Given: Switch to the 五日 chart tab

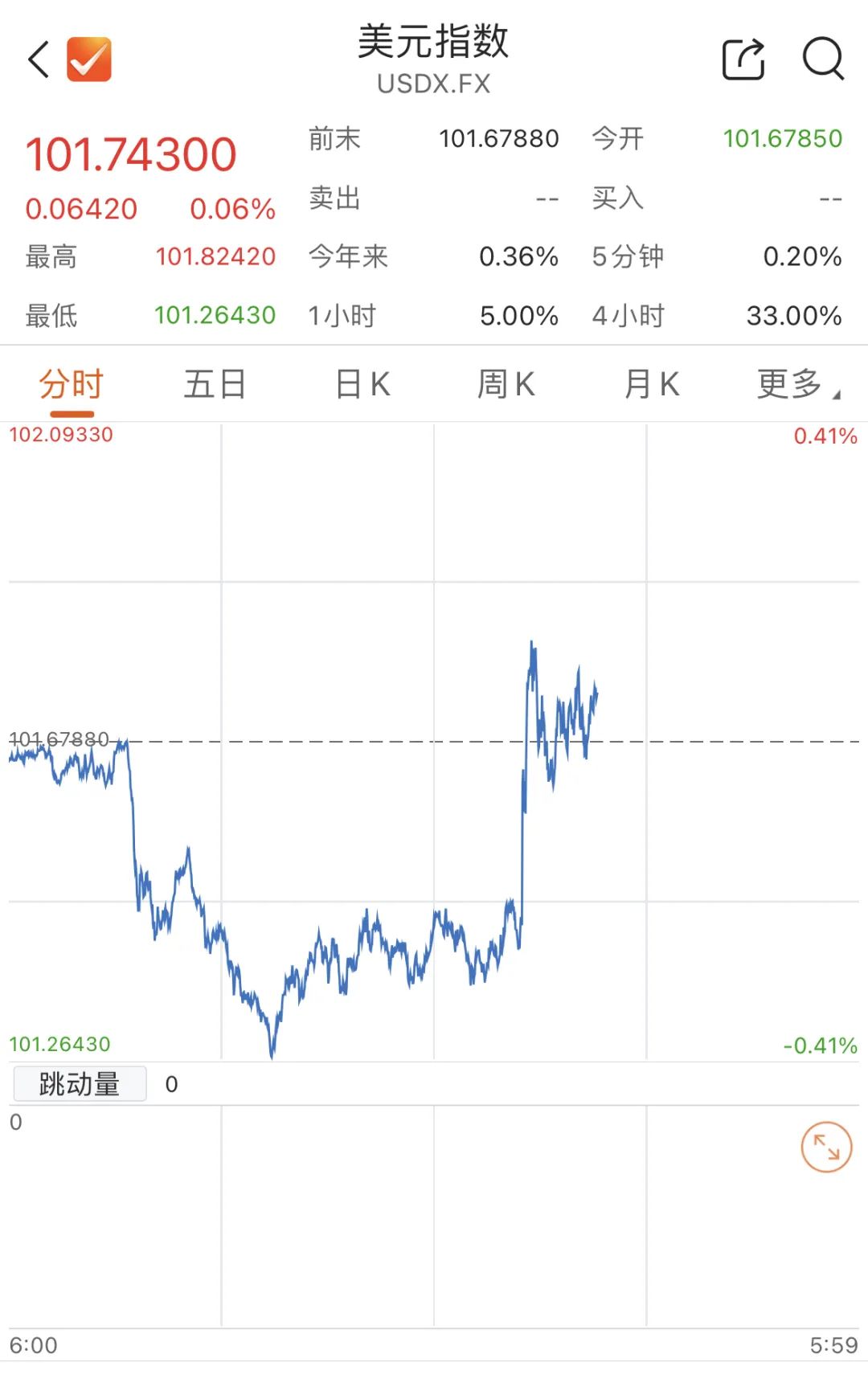Looking at the screenshot, I should (x=215, y=384).
